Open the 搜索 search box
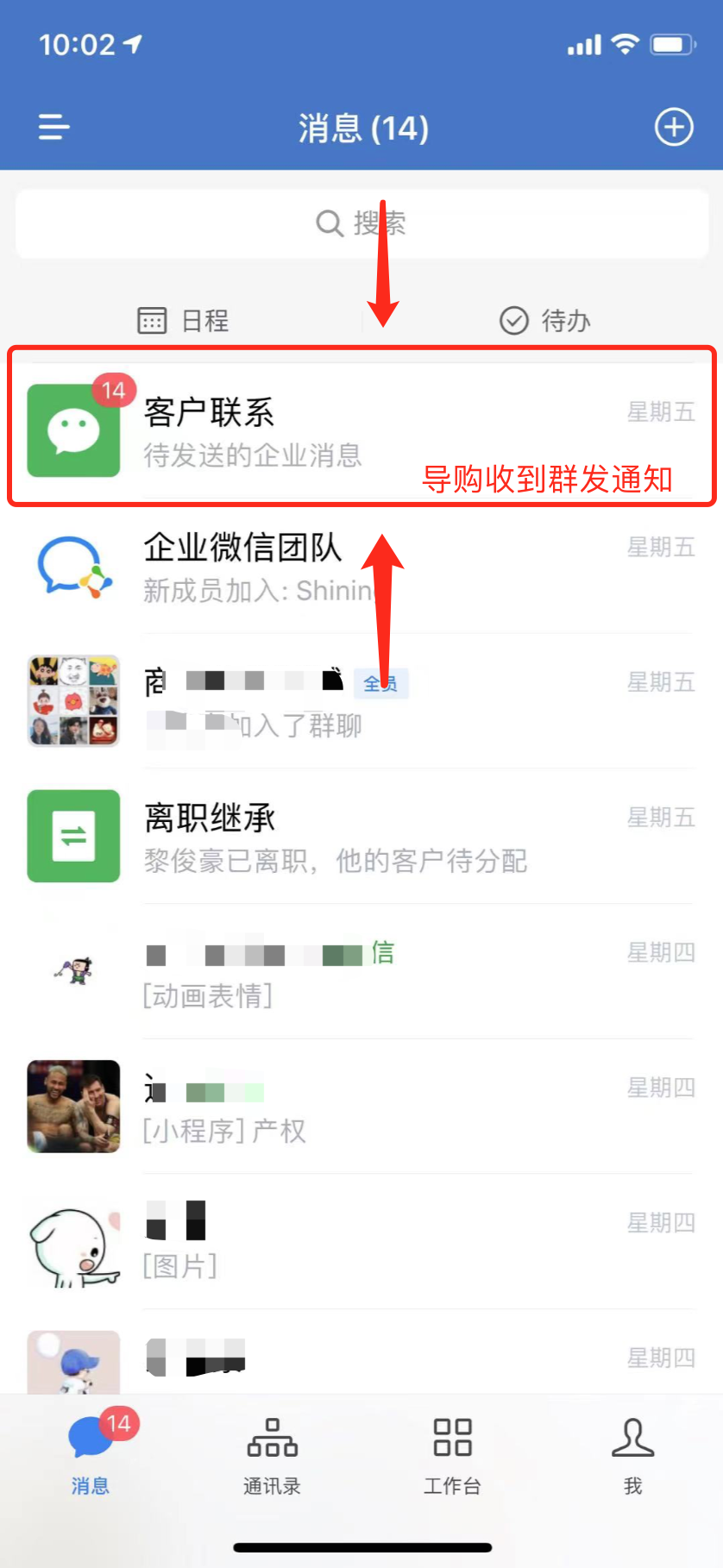 coord(361,223)
